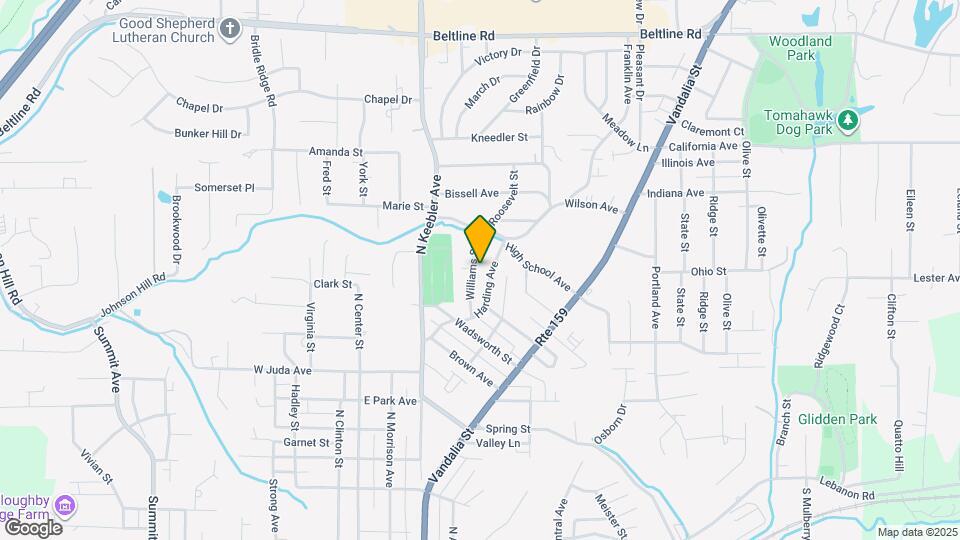
Task: Tap the orange location marker pin
Action: (x=481, y=238)
